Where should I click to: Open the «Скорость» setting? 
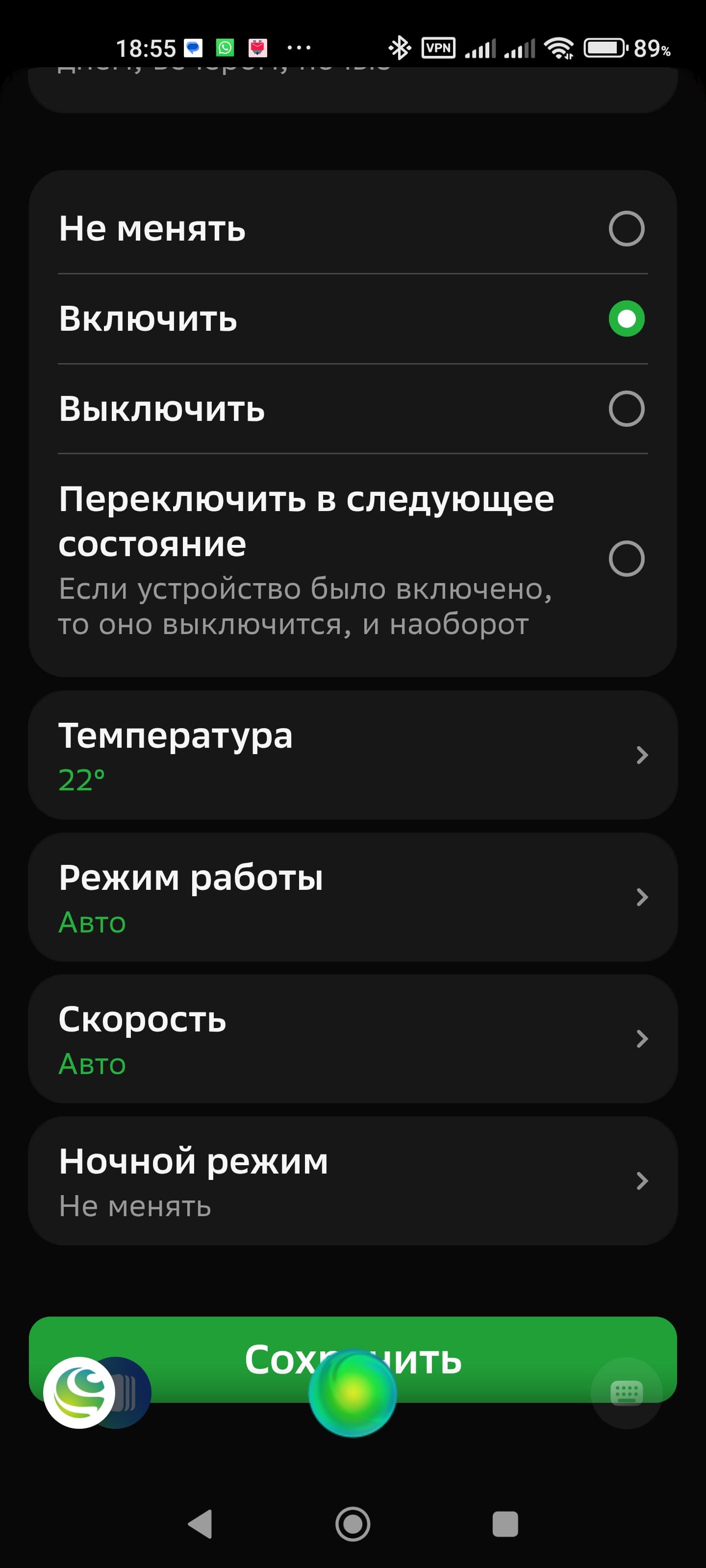click(352, 1038)
